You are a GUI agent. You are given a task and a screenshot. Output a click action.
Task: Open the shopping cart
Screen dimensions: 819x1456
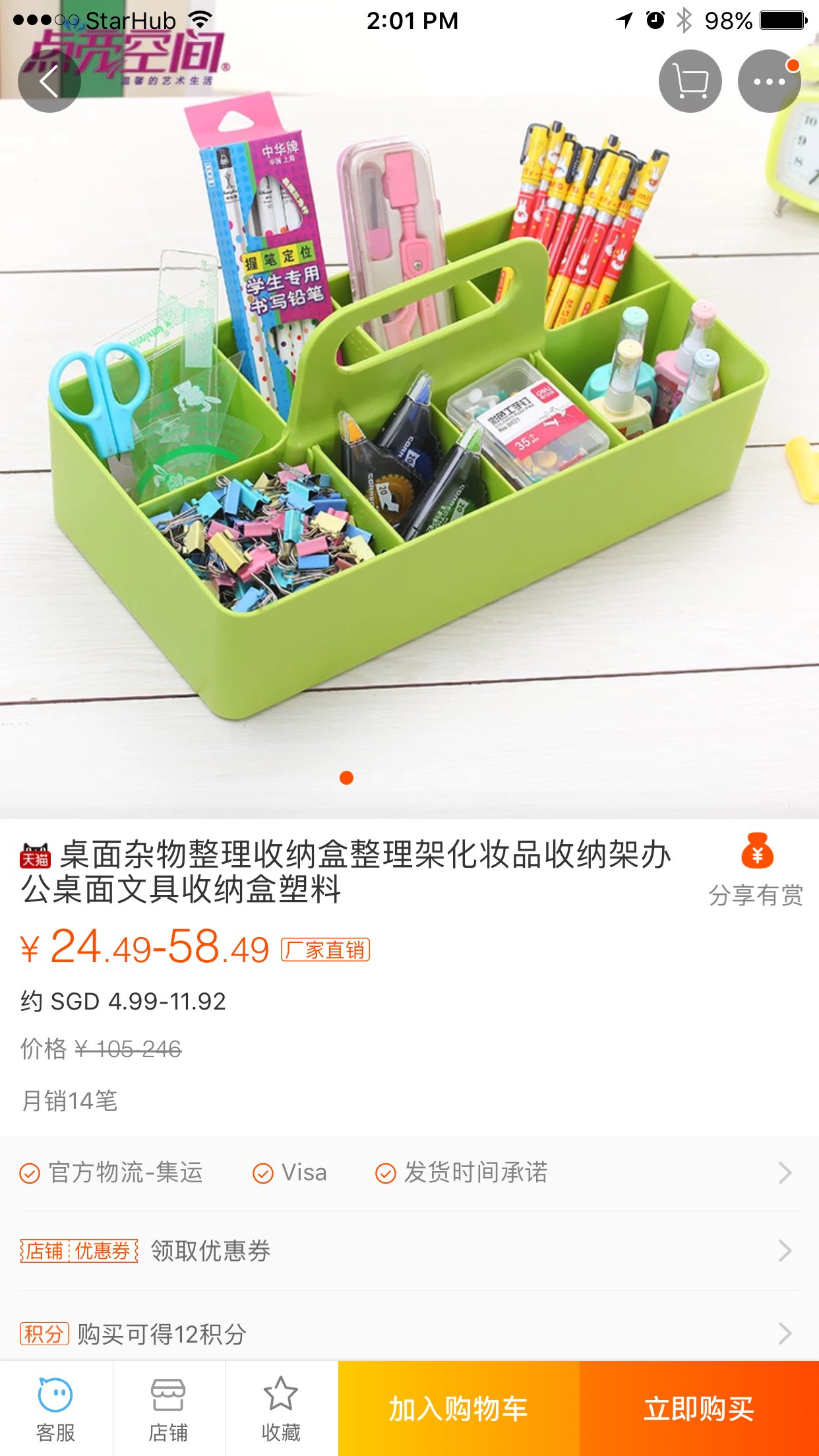tap(690, 82)
